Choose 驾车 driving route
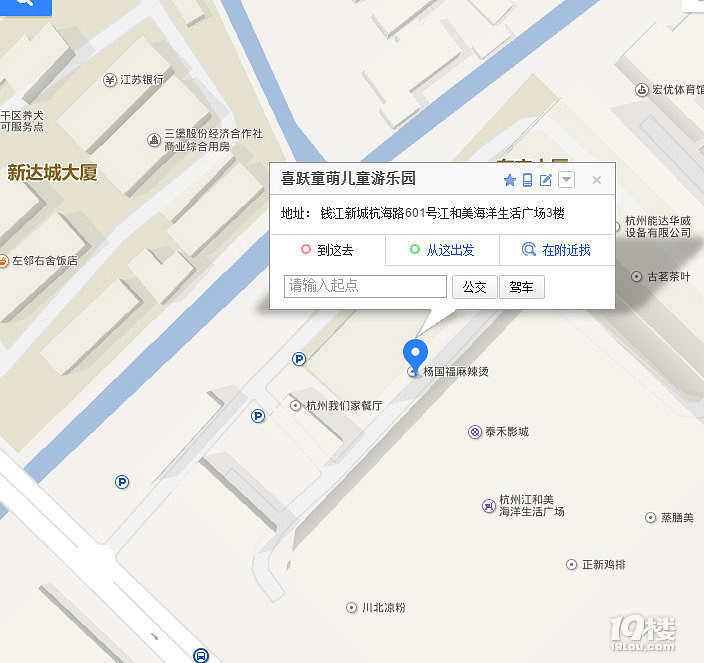The height and width of the screenshot is (663, 704). point(521,287)
